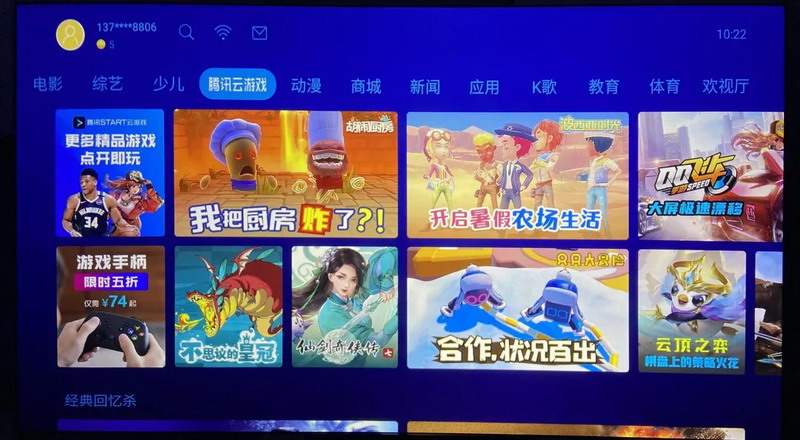This screenshot has height=440, width=800.
Task: Open the 合作,状况百出 game card
Action: tap(517, 308)
